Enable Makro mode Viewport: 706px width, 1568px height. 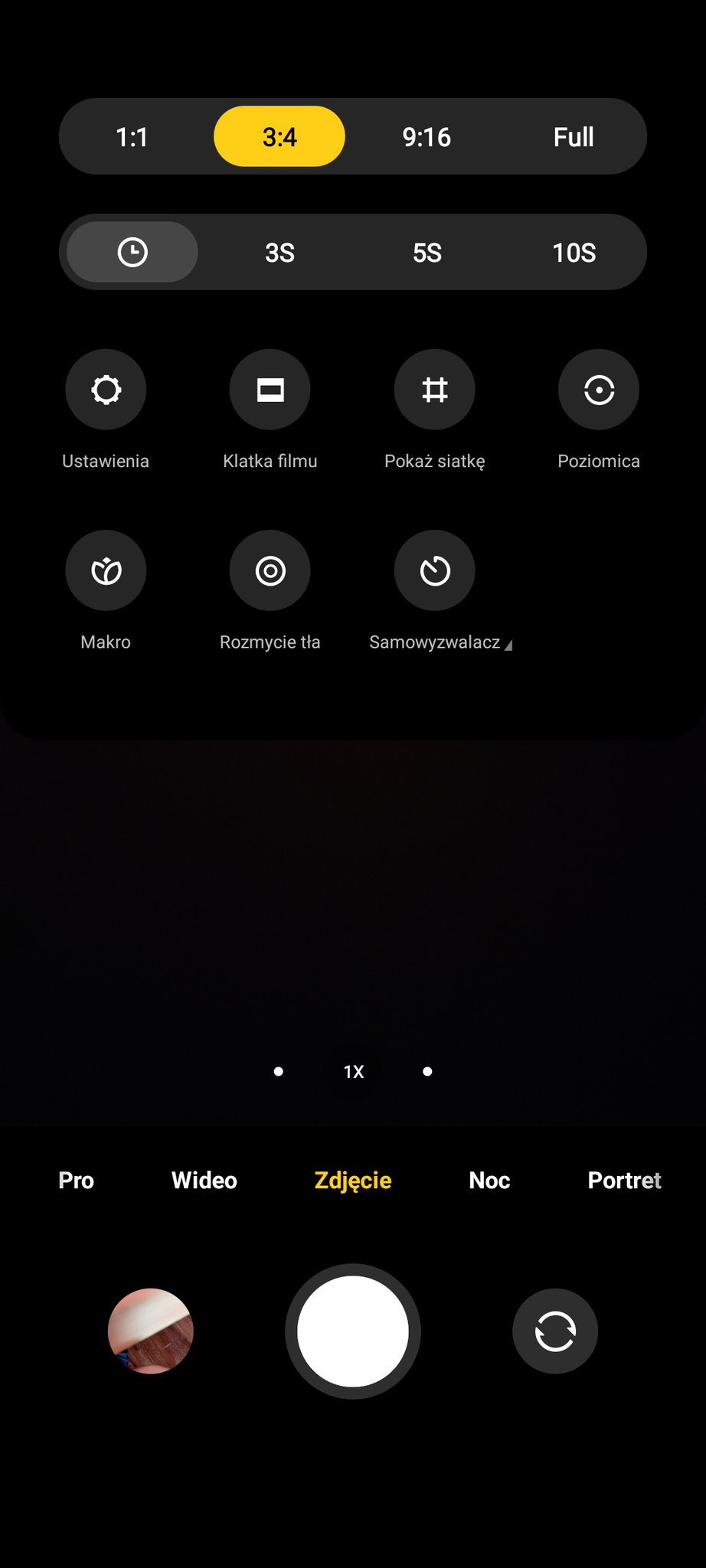[106, 570]
